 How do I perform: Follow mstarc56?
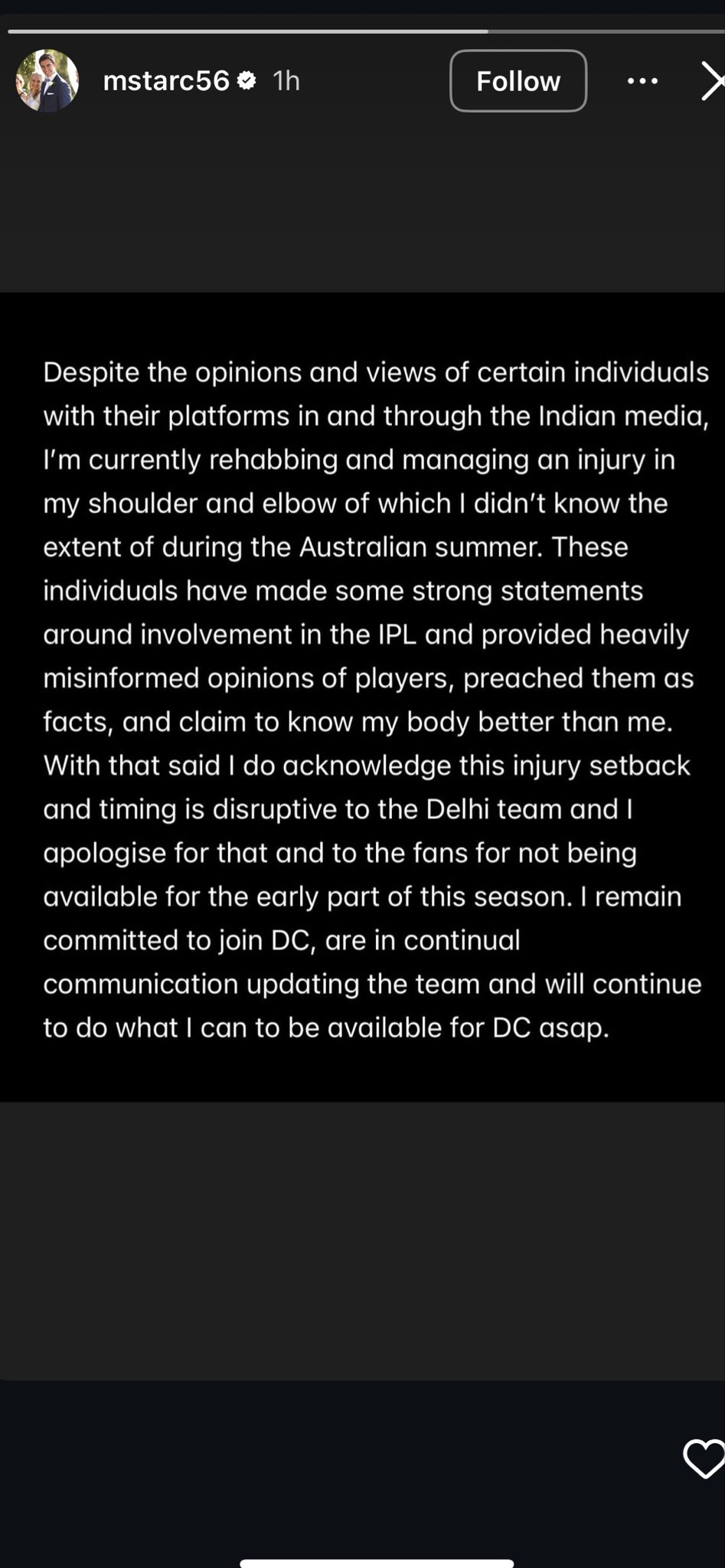[518, 81]
